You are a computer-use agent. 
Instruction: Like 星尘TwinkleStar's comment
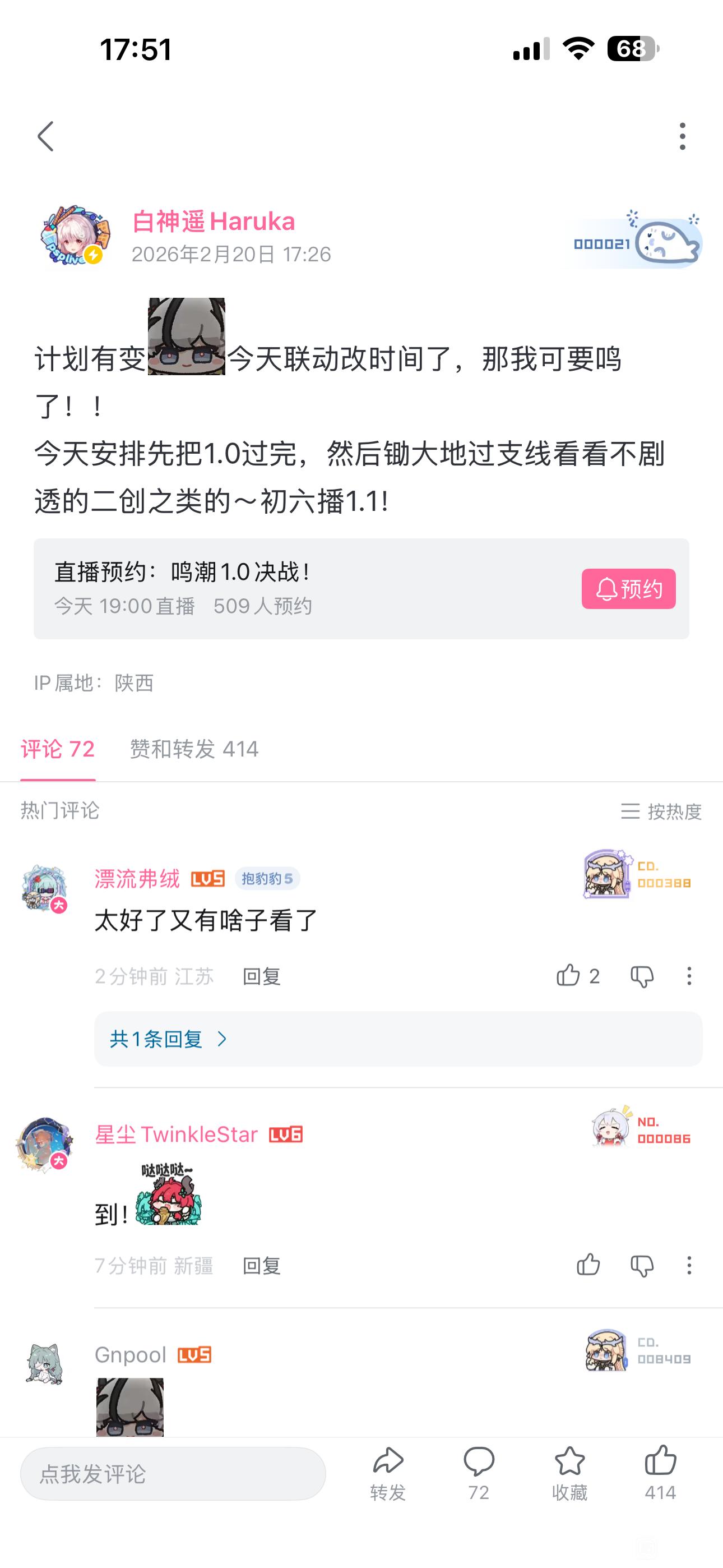(588, 1266)
